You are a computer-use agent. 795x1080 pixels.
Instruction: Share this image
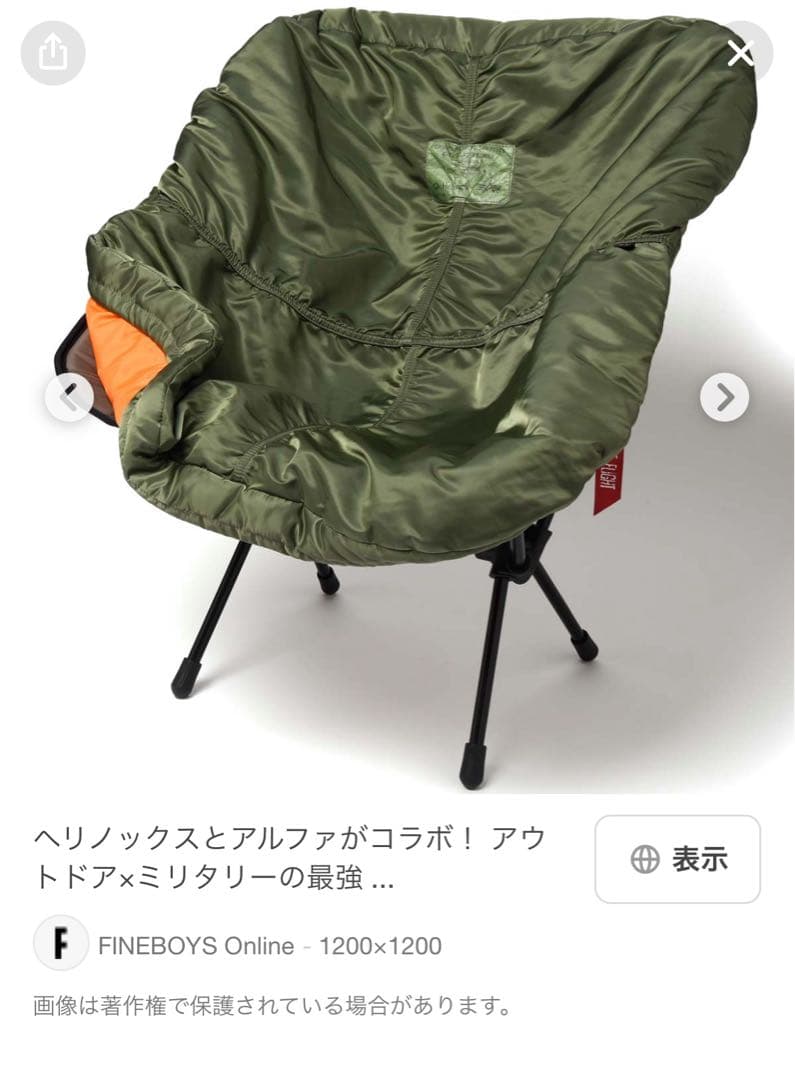52,52
